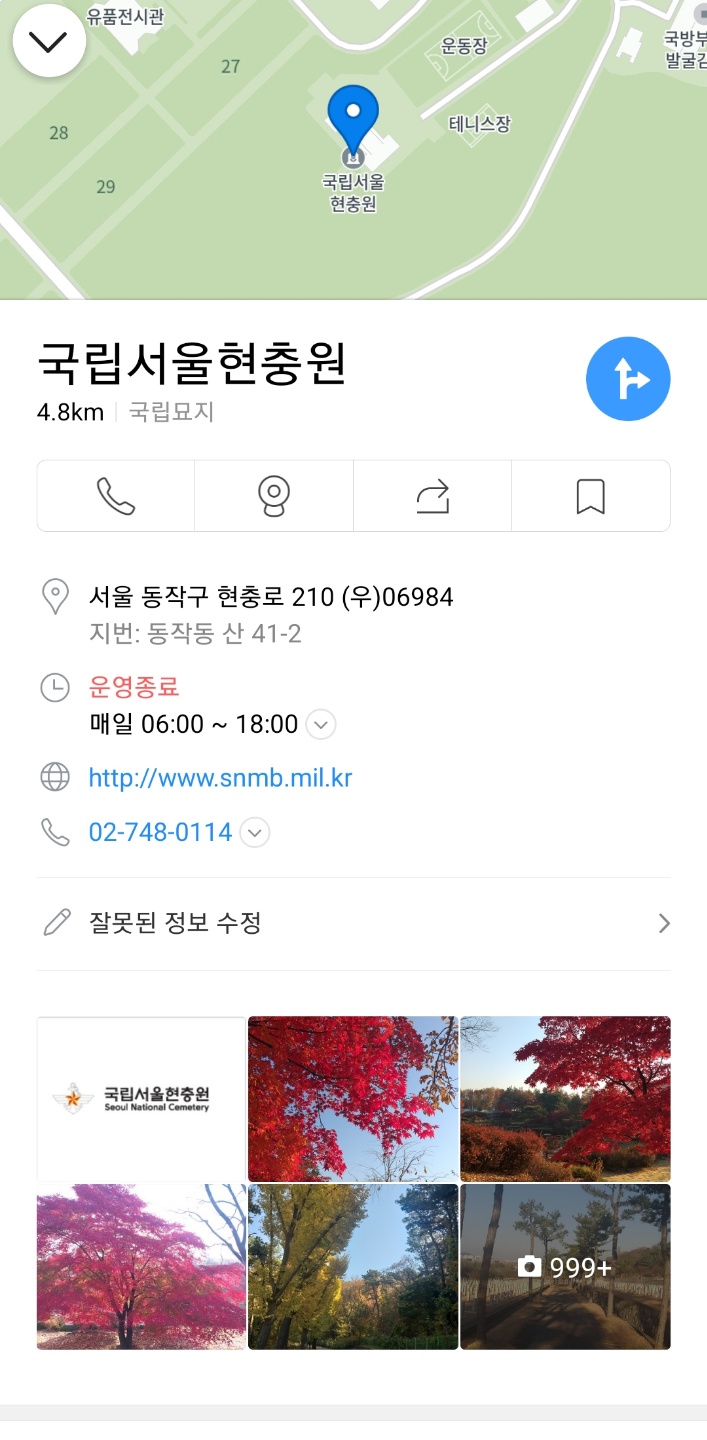Open the Seoul National Cemetery logo photo
Viewport: 707px width, 1440px height.
click(x=141, y=1098)
